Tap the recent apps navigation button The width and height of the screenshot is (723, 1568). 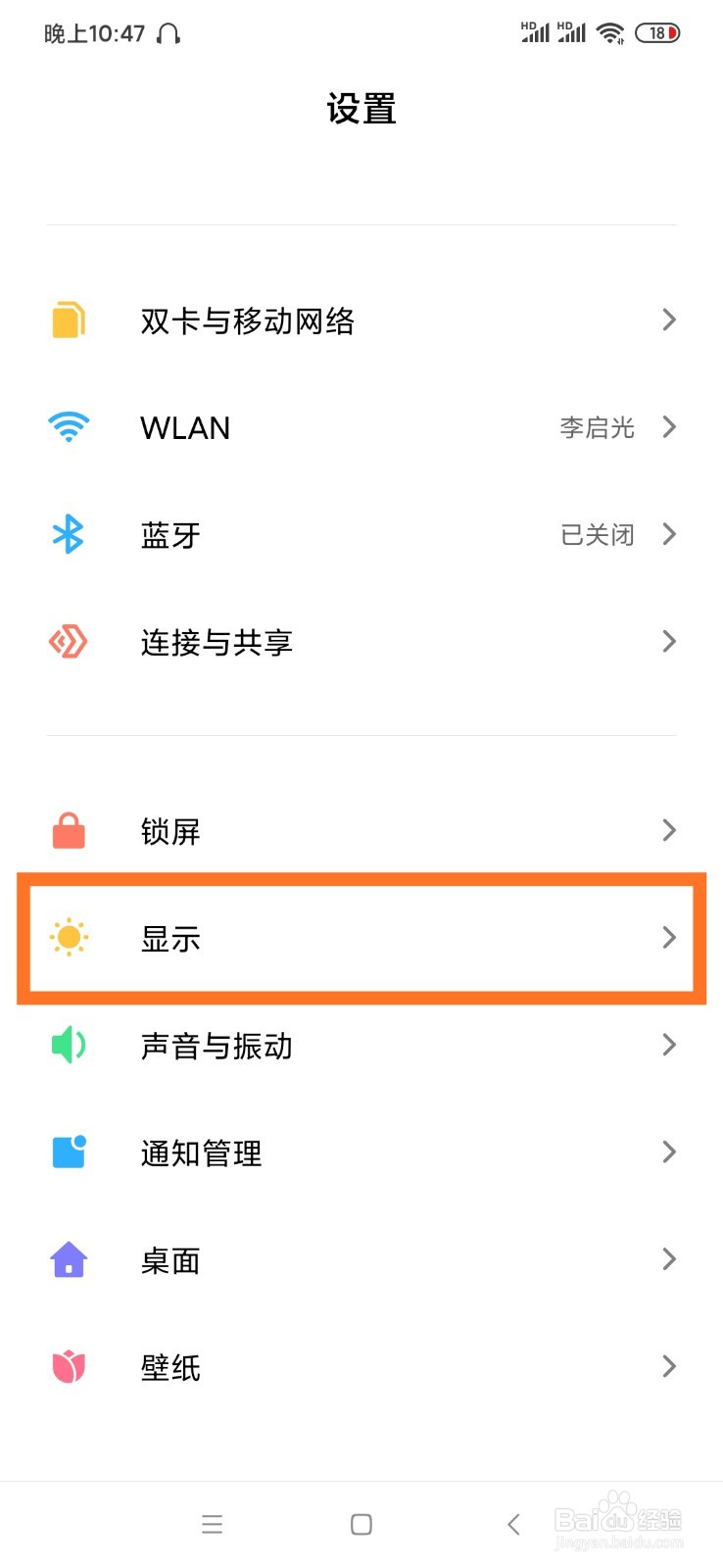(212, 1524)
